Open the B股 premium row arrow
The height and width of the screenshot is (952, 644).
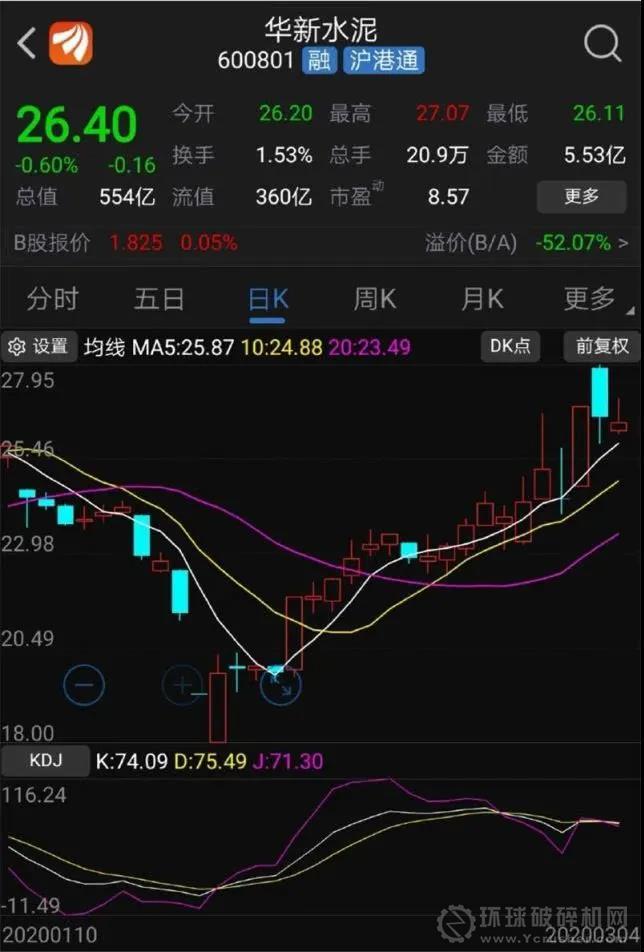(x=623, y=243)
